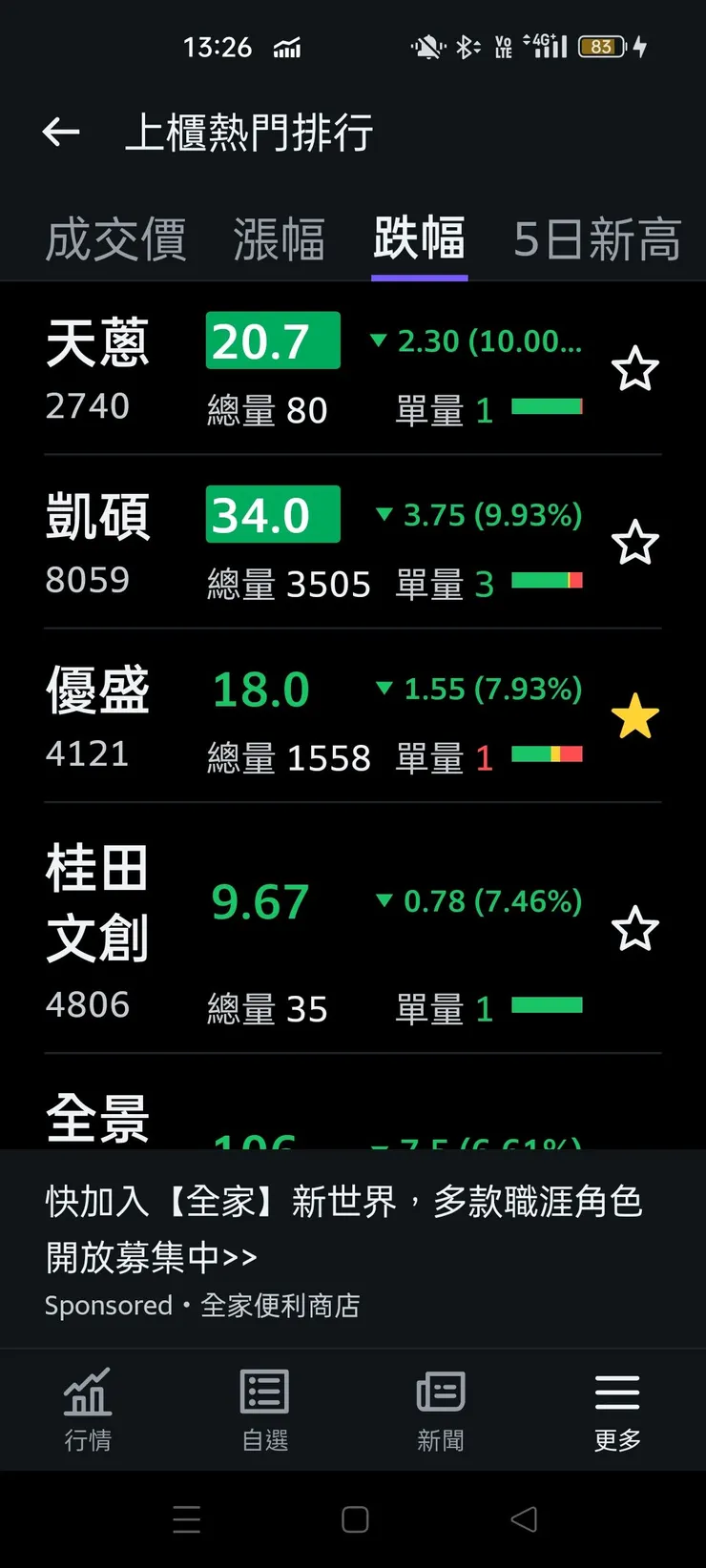Tap the back arrow to leave 上櫃熱門排行
The width and height of the screenshot is (706, 1568).
pos(61,133)
